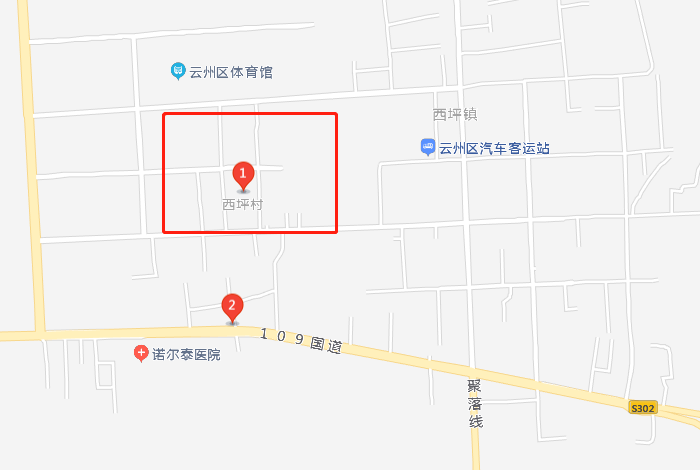Open the 云州区体育馆 point of interest
The image size is (700, 470).
tap(178, 71)
